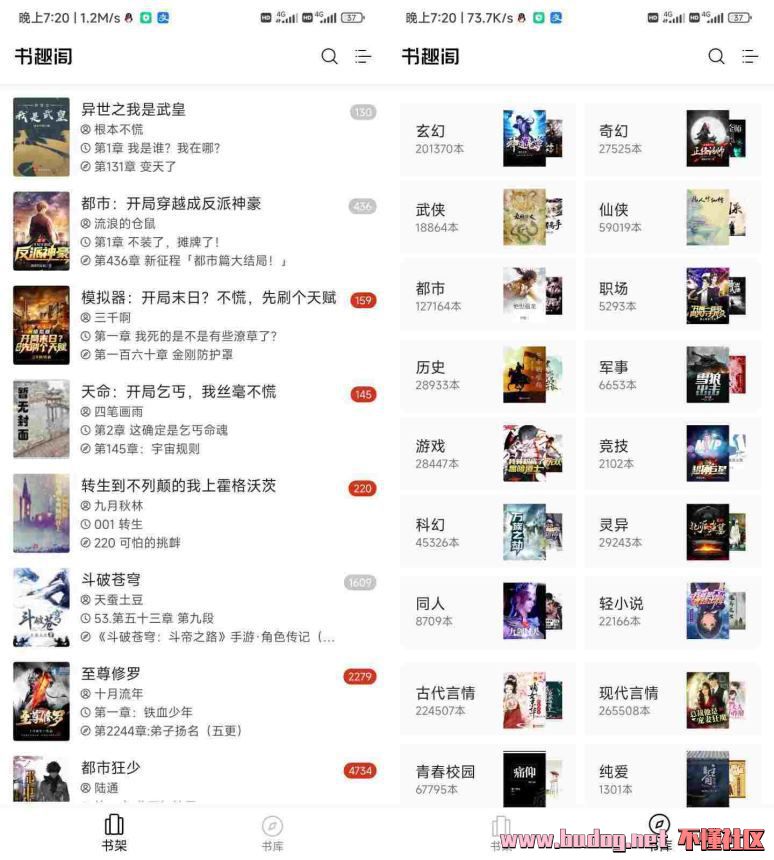The height and width of the screenshot is (860, 774).
Task: View the 现代言情 category
Action: 672,701
